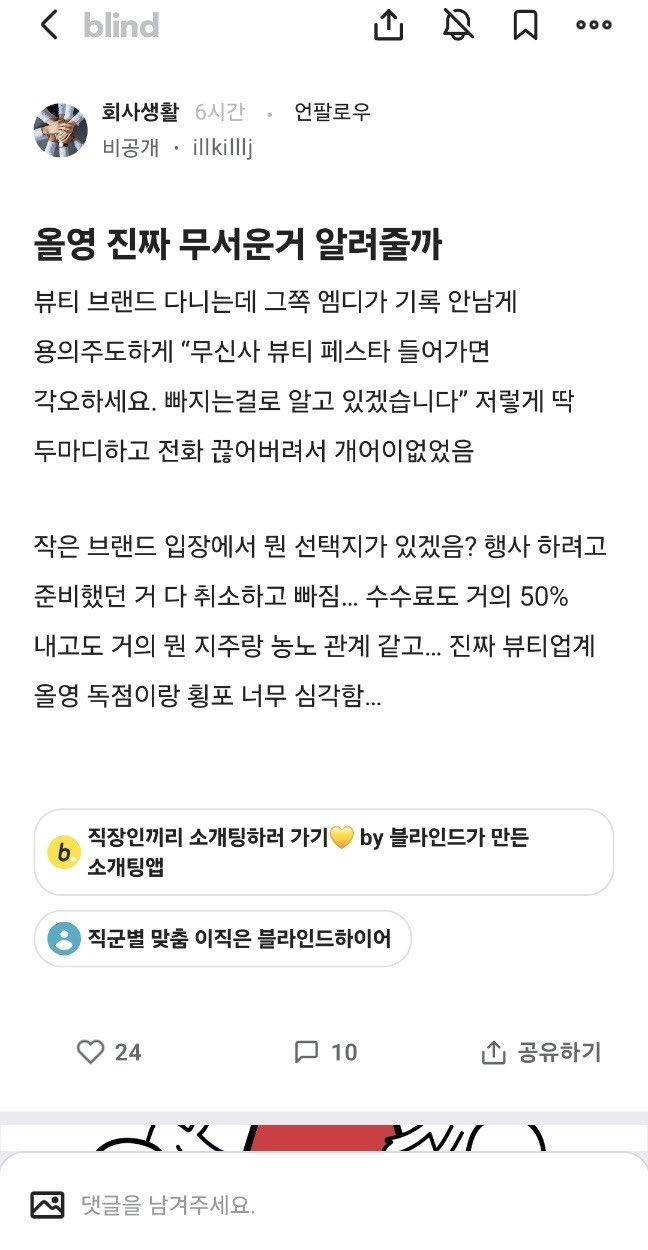Open the 소개팅앱 promo chip

pos(324,852)
